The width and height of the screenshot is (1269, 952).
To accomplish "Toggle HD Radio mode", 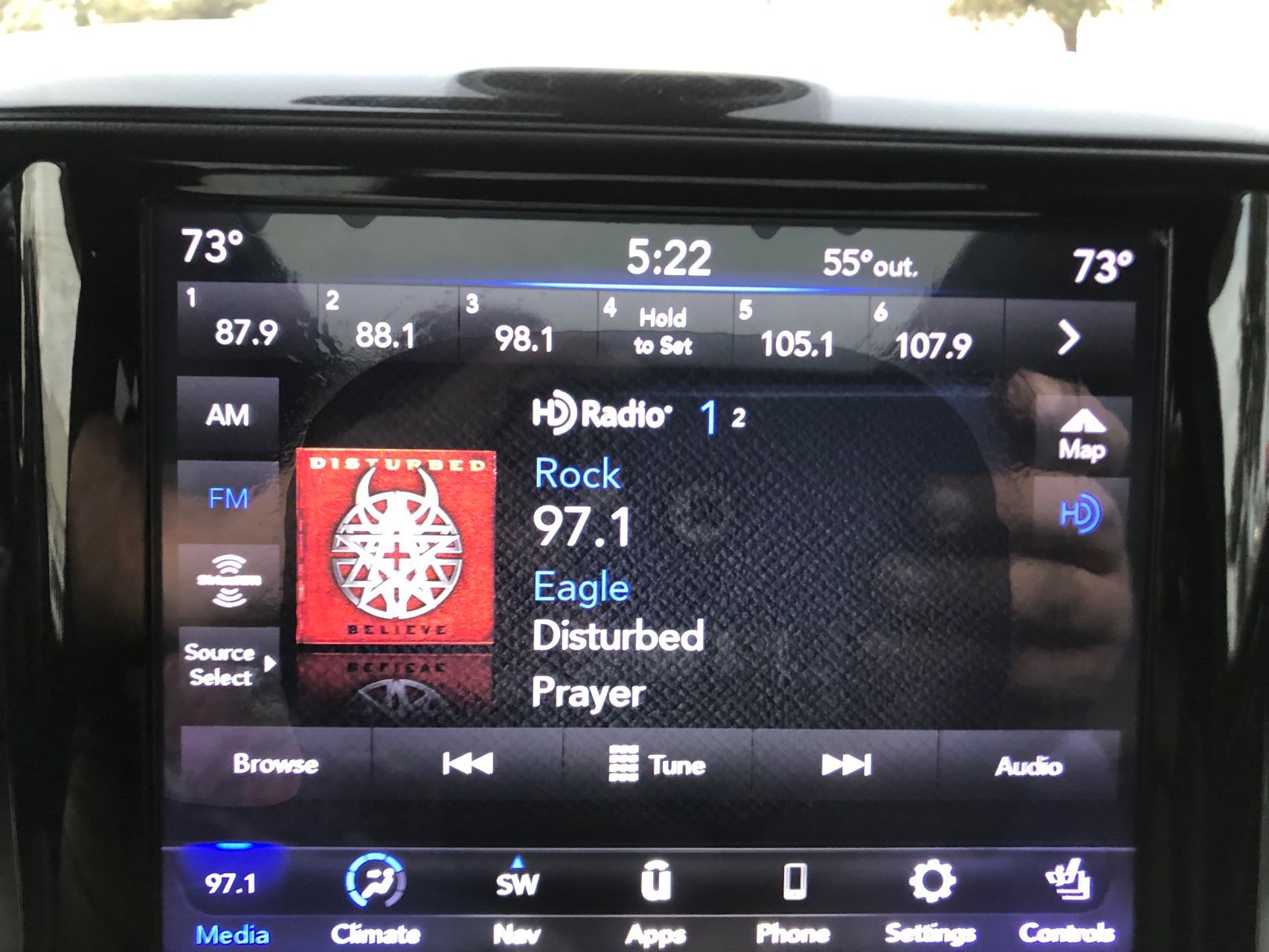I will (x=1079, y=514).
